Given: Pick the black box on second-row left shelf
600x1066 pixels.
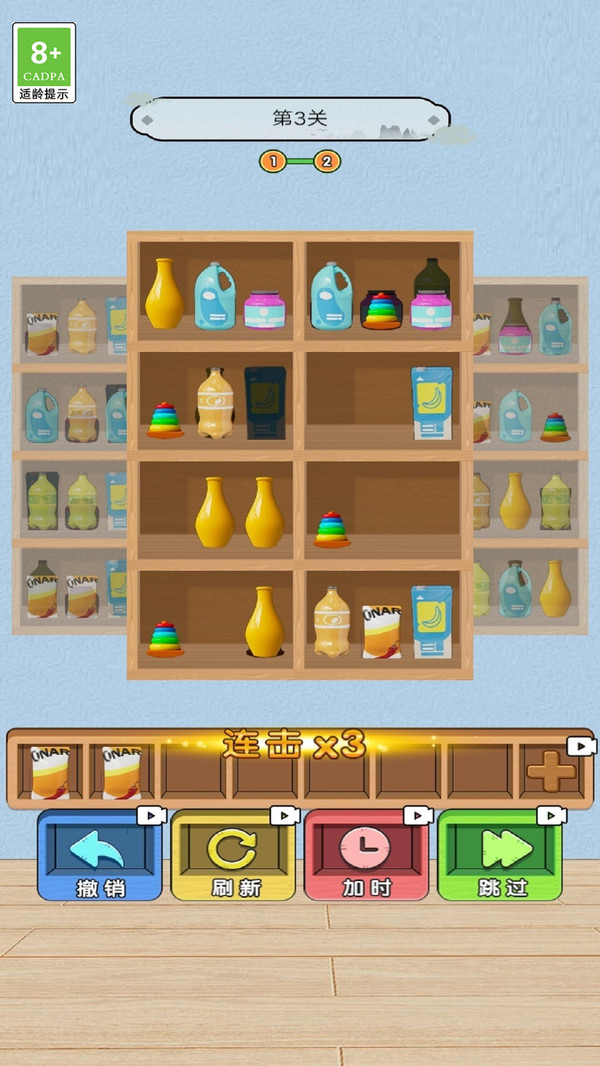Looking at the screenshot, I should tap(265, 403).
